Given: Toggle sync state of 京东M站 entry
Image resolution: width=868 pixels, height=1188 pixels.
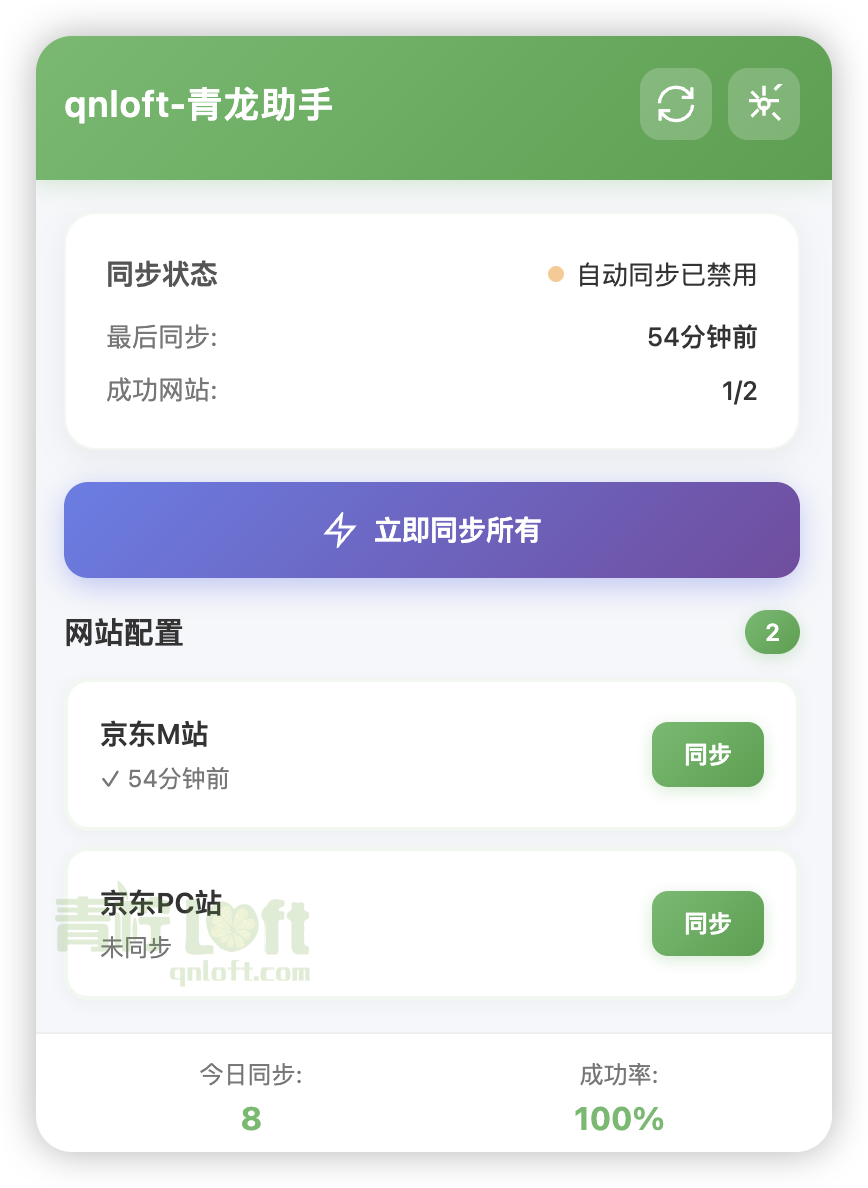Looking at the screenshot, I should pyautogui.click(x=707, y=755).
